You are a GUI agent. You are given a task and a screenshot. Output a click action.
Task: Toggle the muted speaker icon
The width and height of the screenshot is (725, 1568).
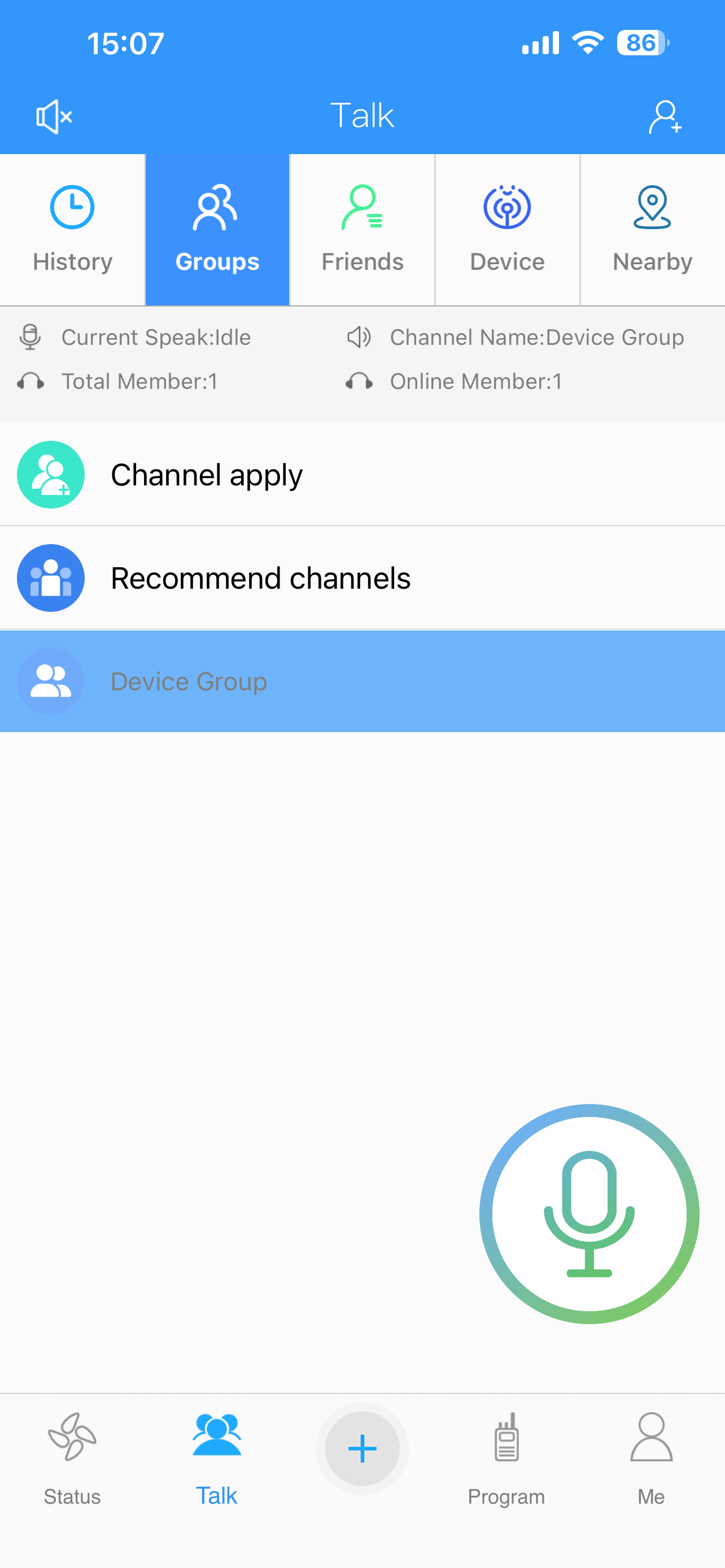coord(54,116)
